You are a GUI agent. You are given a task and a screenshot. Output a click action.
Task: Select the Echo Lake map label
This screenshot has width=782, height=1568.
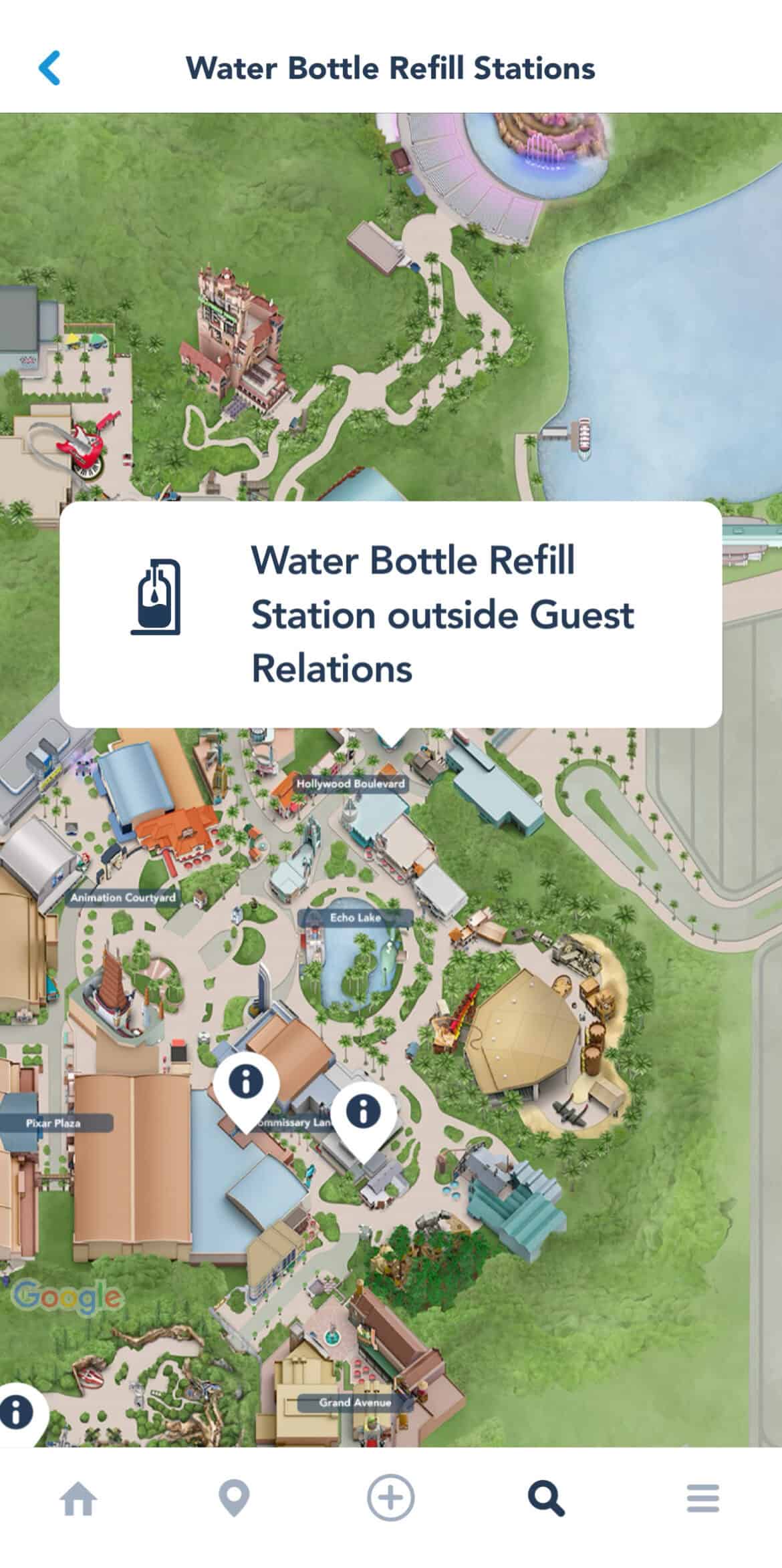coord(357,917)
